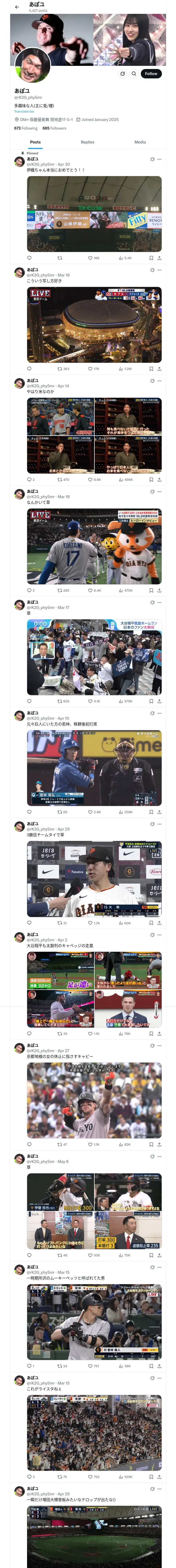Translate the profile bio
The image size is (176, 1568).
pos(24,111)
